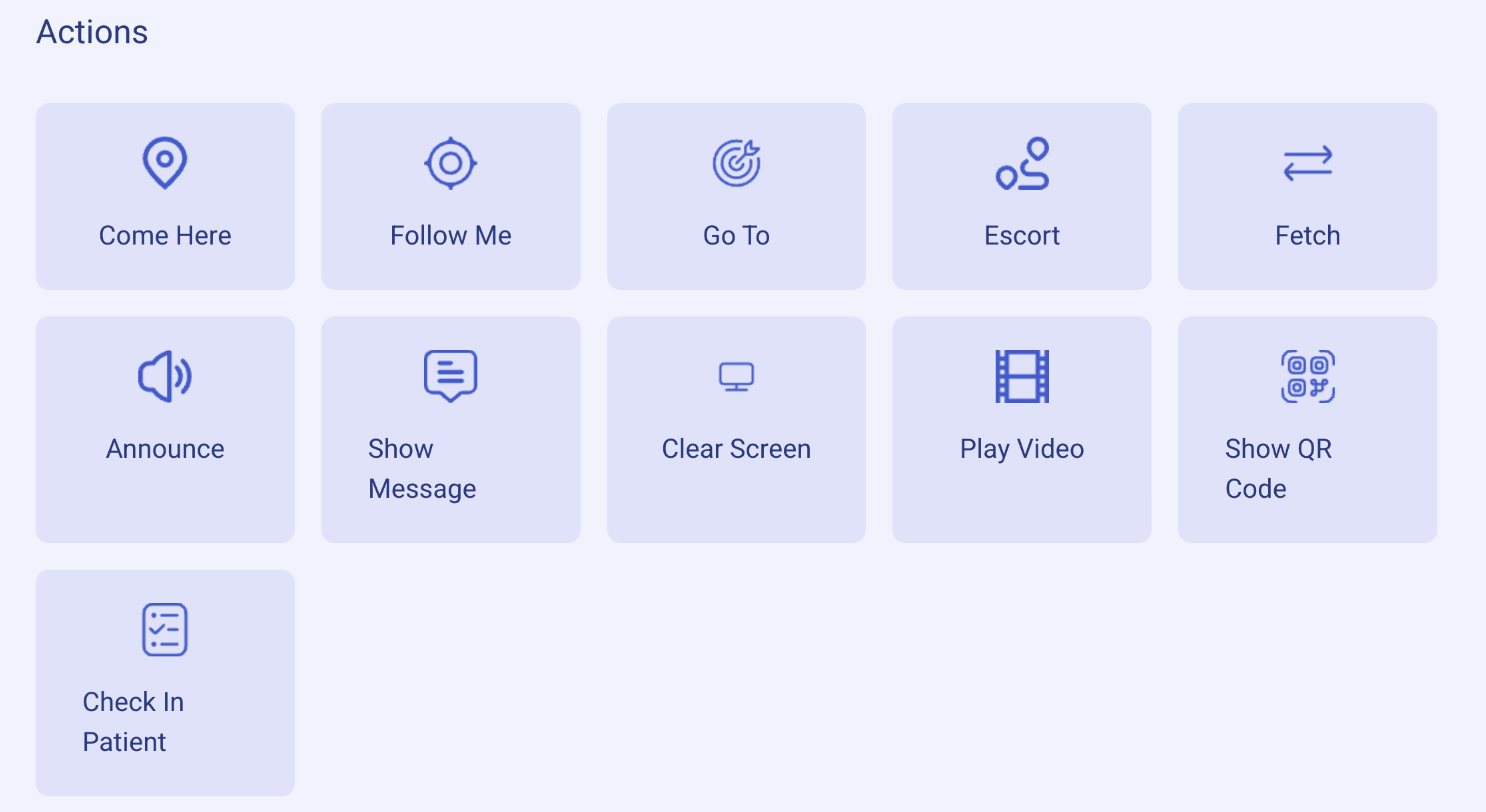The width and height of the screenshot is (1486, 812).
Task: Select Show QR Code action
Action: [x=1307, y=429]
